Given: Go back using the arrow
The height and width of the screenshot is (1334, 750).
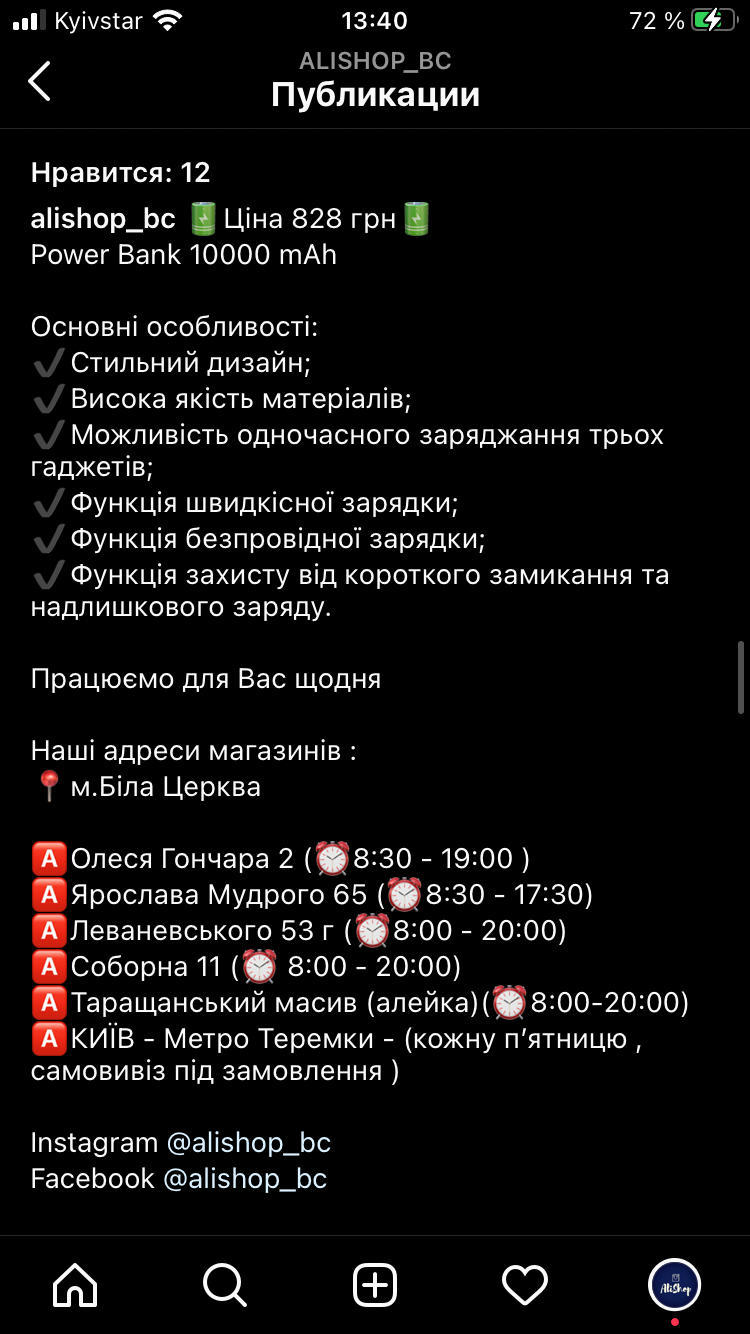Looking at the screenshot, I should (39, 81).
